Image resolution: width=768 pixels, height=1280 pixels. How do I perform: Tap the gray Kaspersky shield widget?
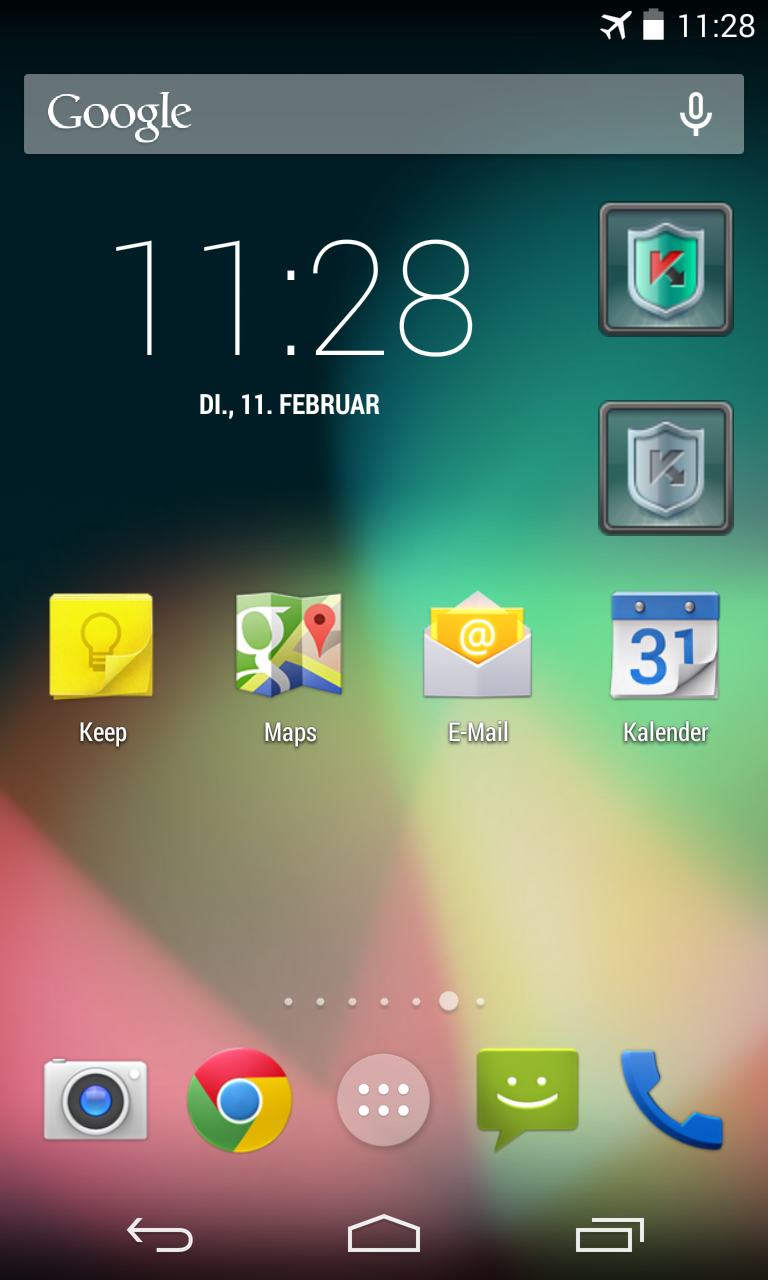click(x=666, y=468)
